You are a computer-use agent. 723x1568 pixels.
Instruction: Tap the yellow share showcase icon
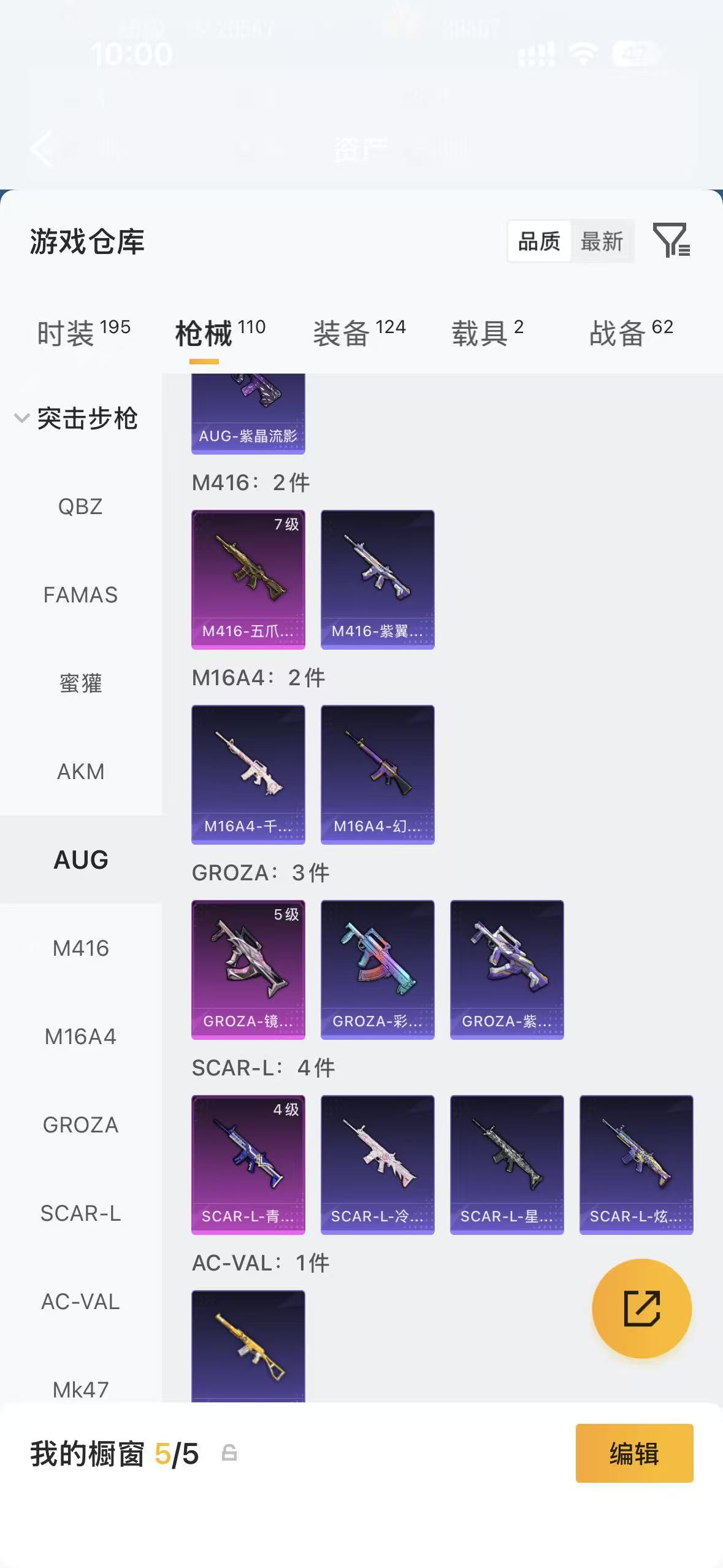tap(641, 1308)
